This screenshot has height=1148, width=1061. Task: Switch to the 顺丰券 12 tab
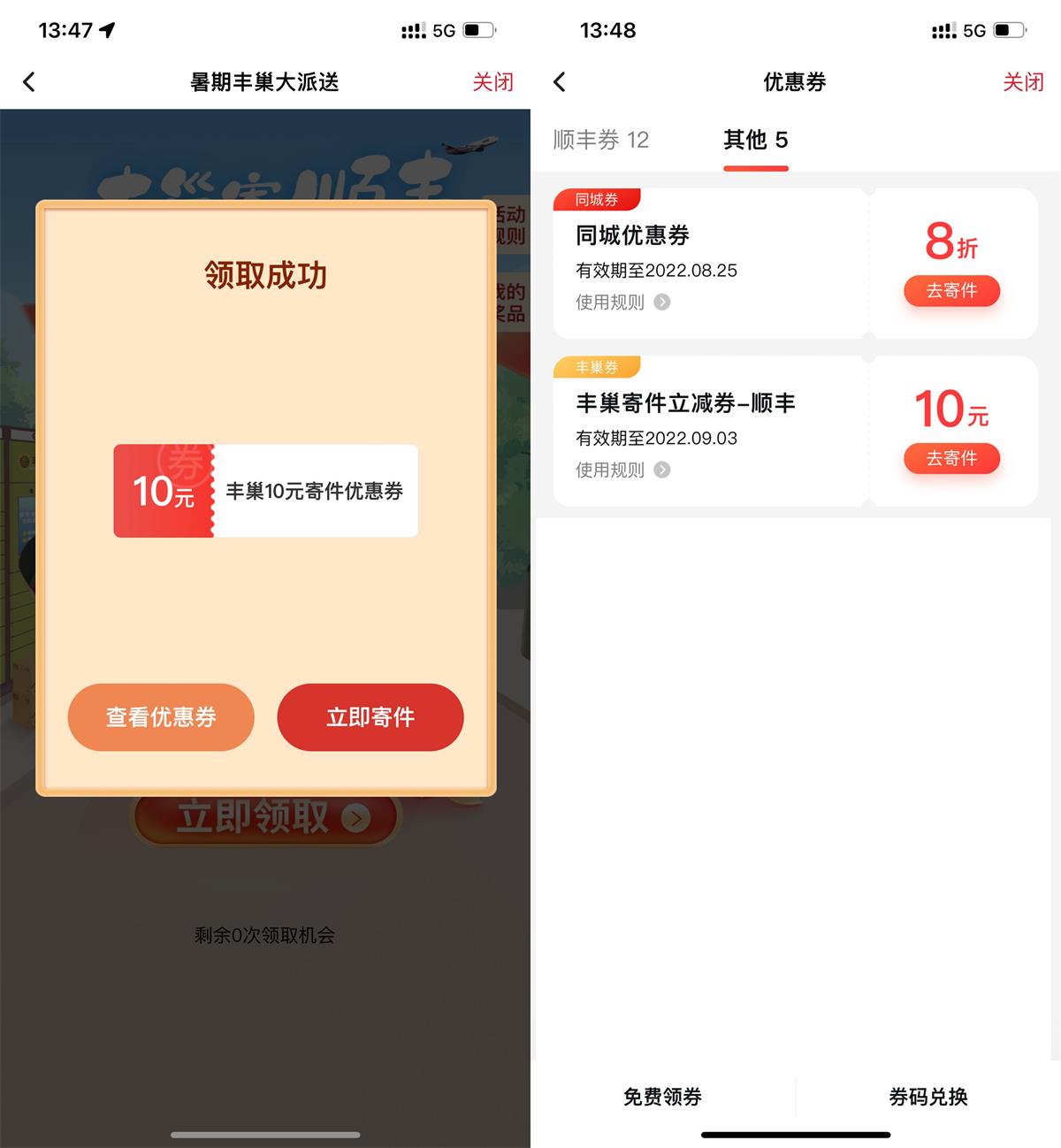(x=601, y=140)
